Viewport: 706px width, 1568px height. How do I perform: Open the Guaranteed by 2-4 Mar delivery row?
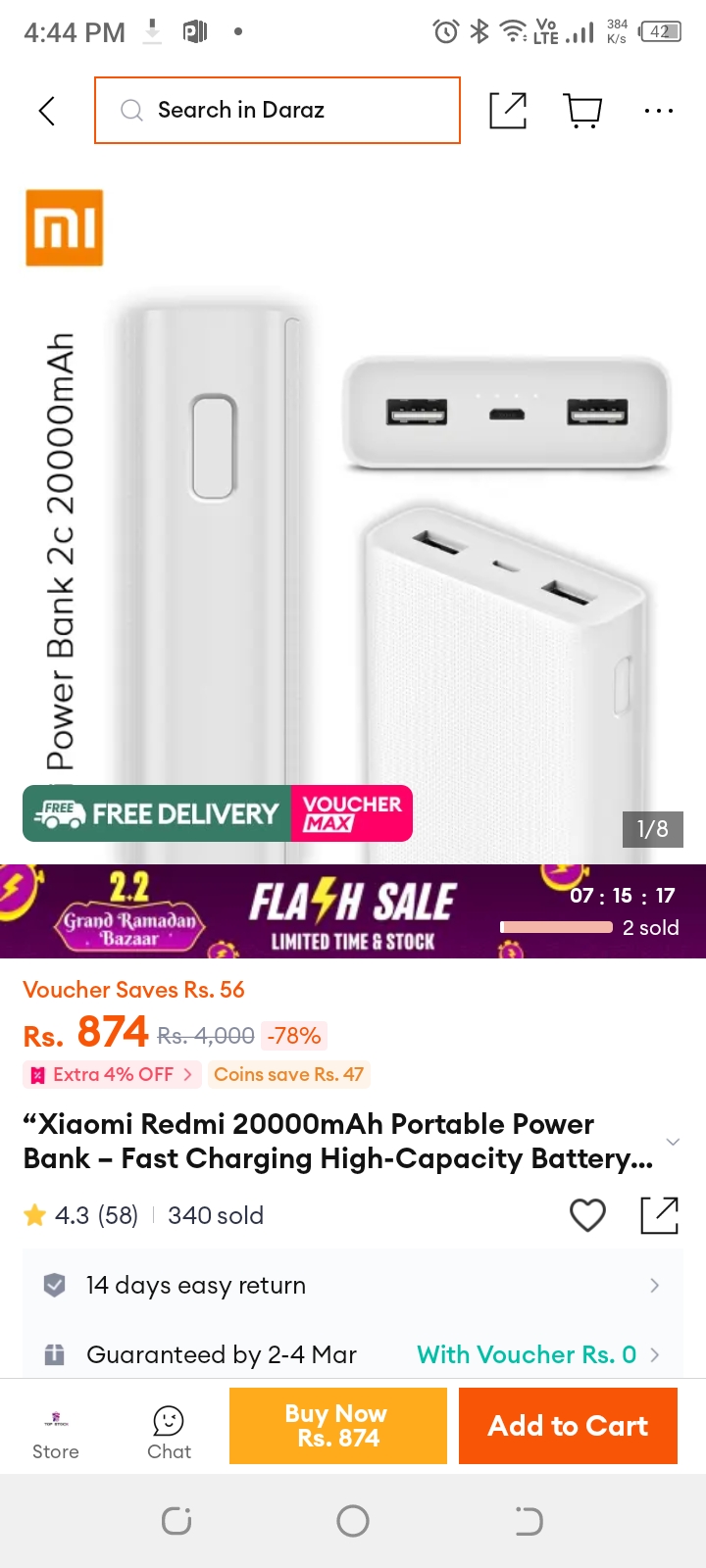[353, 1354]
